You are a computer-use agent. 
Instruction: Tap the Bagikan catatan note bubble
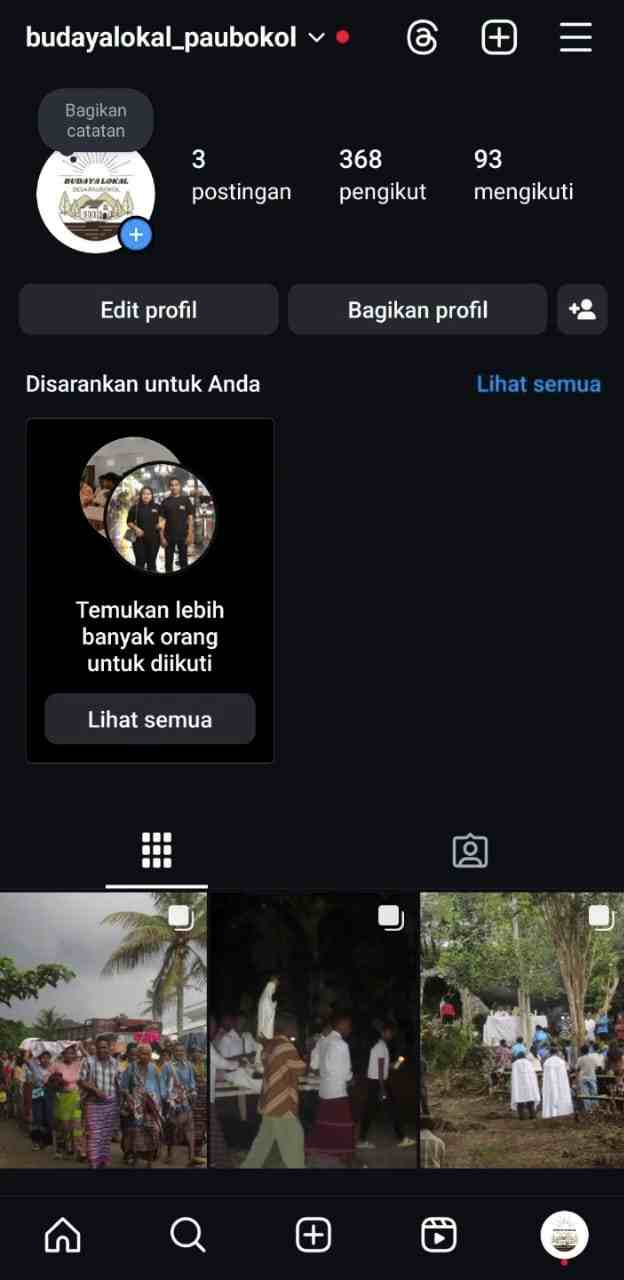(96, 121)
